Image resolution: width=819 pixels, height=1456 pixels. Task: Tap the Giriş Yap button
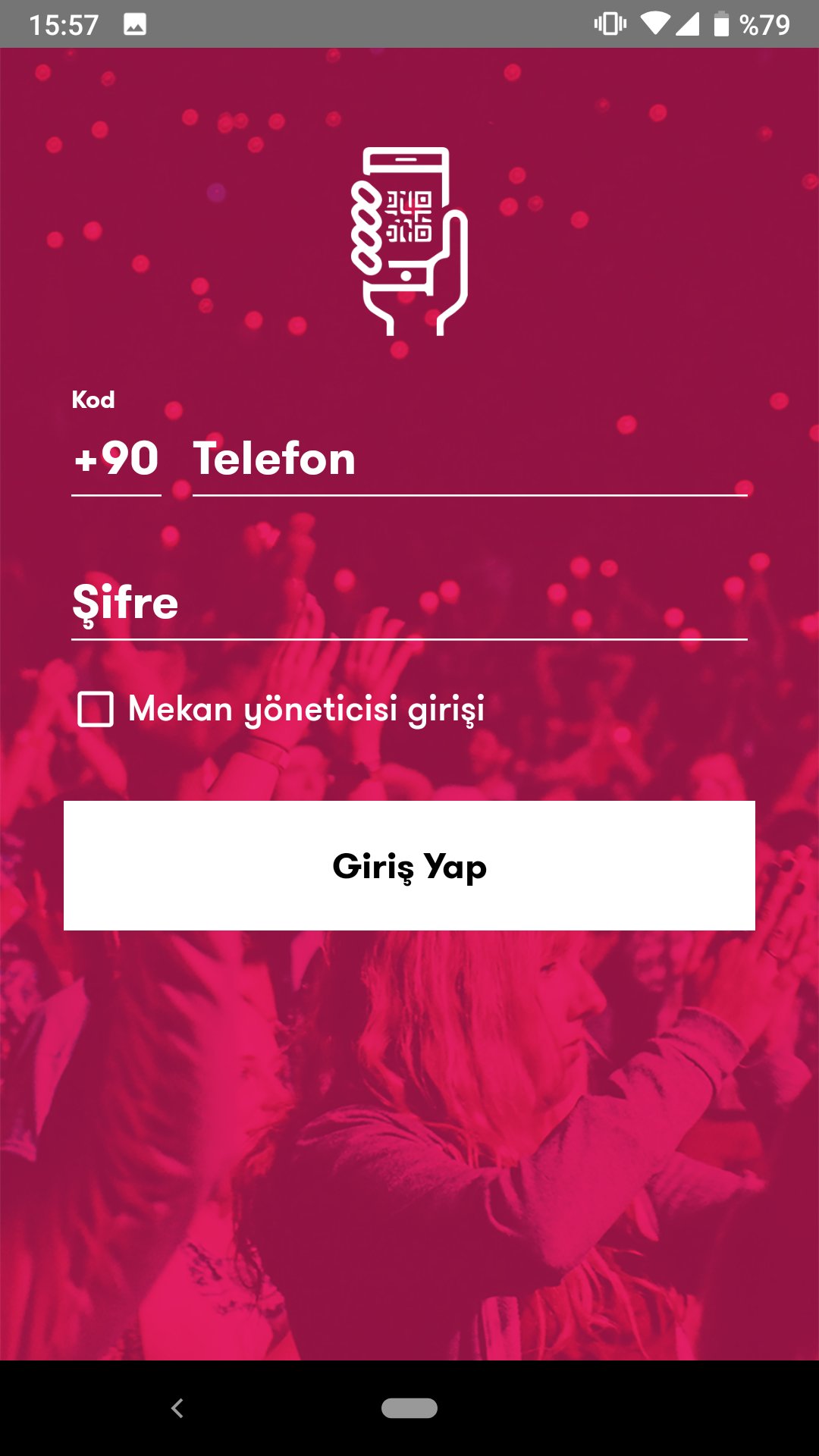pyautogui.click(x=409, y=865)
